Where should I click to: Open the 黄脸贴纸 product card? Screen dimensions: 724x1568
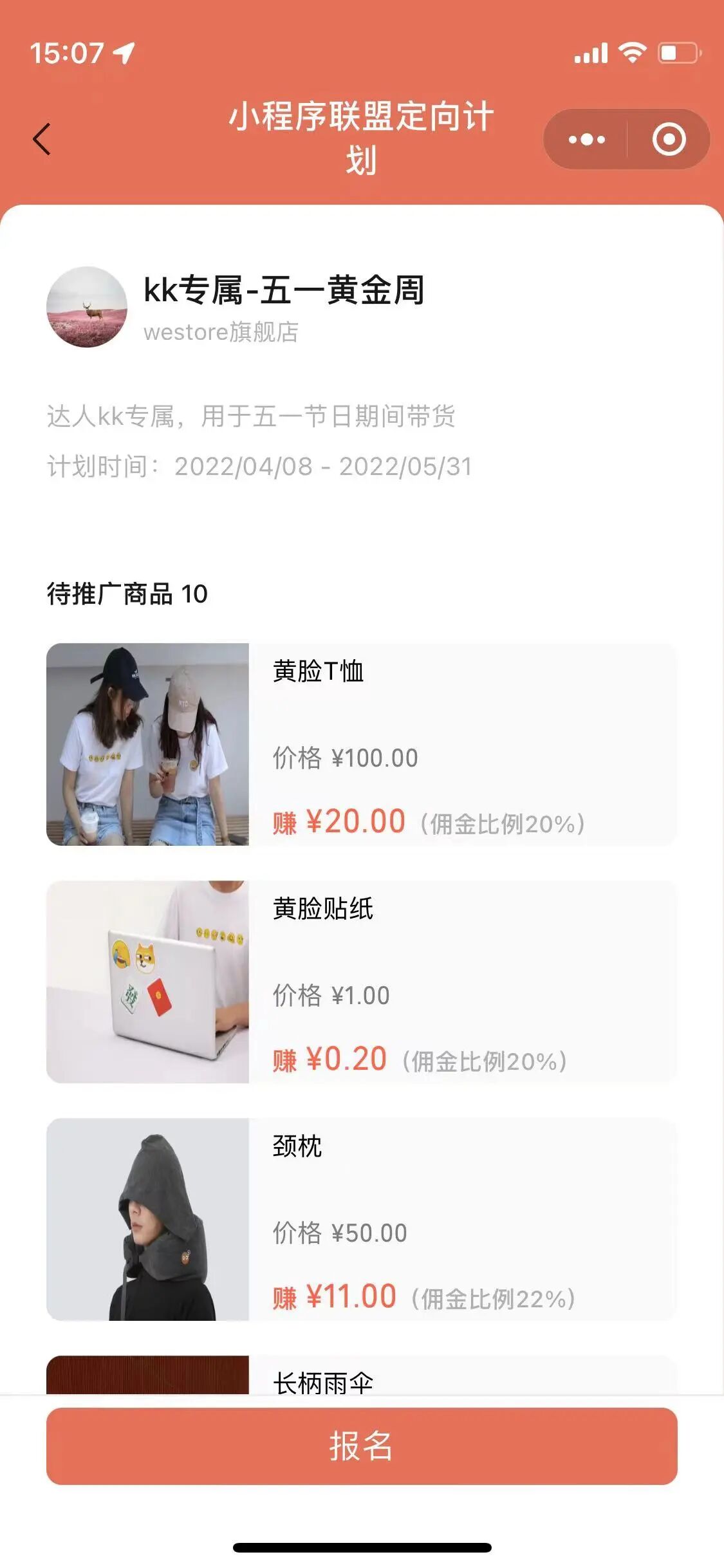point(362,982)
